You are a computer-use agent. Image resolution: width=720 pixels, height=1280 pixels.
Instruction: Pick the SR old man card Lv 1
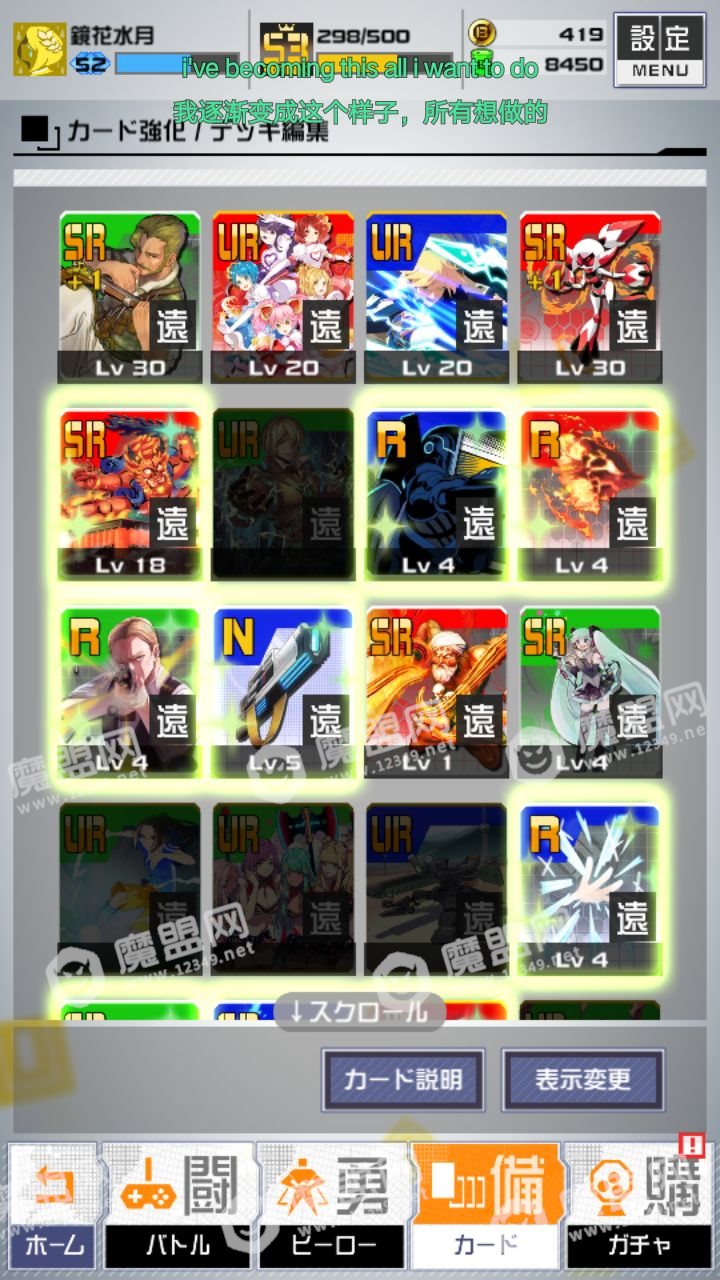tap(436, 692)
